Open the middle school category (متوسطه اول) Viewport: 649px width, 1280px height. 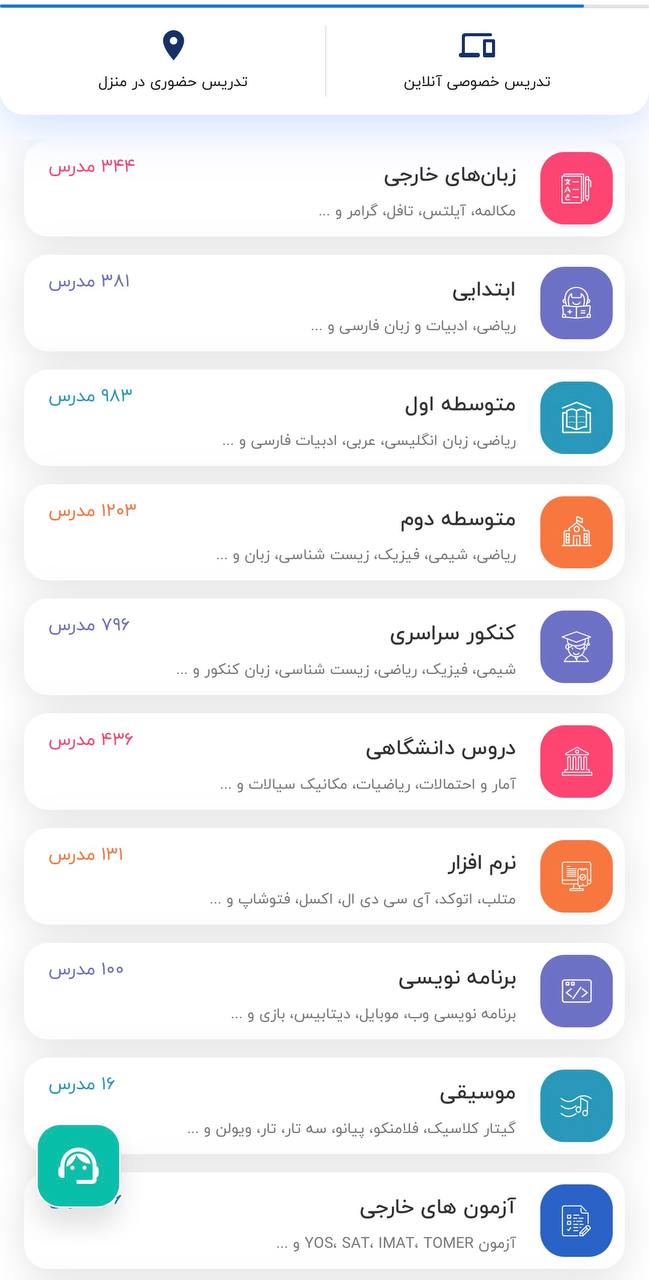[x=324, y=417]
